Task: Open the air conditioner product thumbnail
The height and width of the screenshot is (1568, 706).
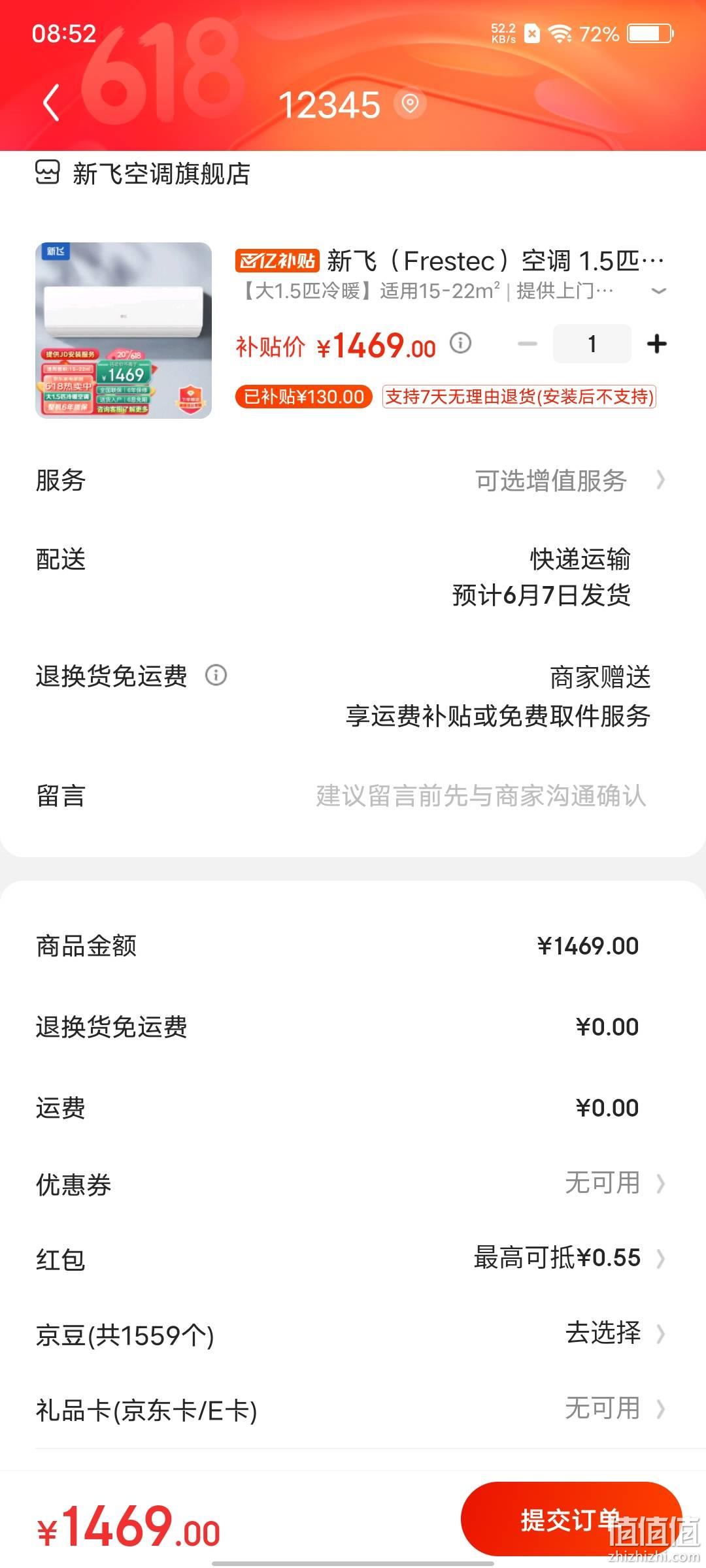Action: click(x=124, y=331)
